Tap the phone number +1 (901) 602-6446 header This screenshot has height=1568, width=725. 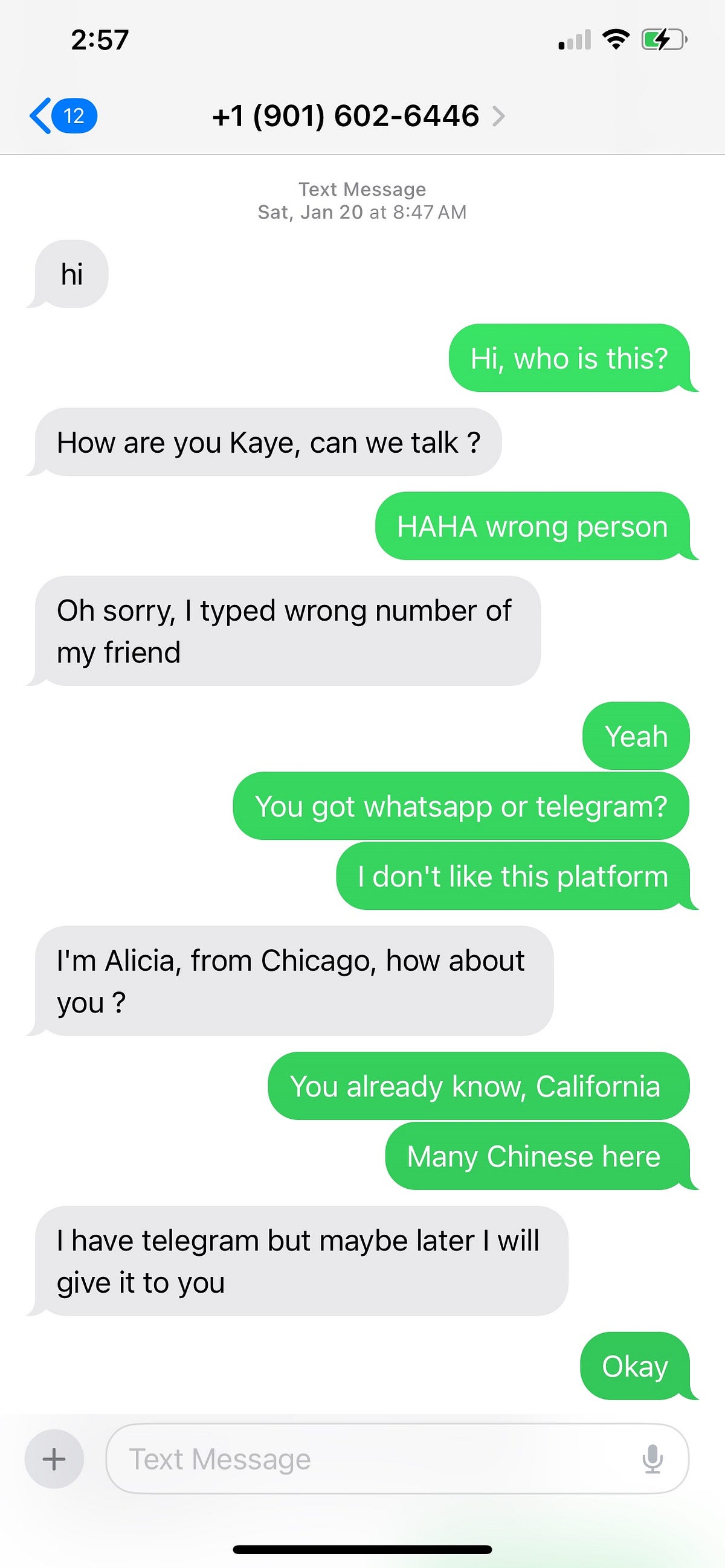[x=345, y=116]
